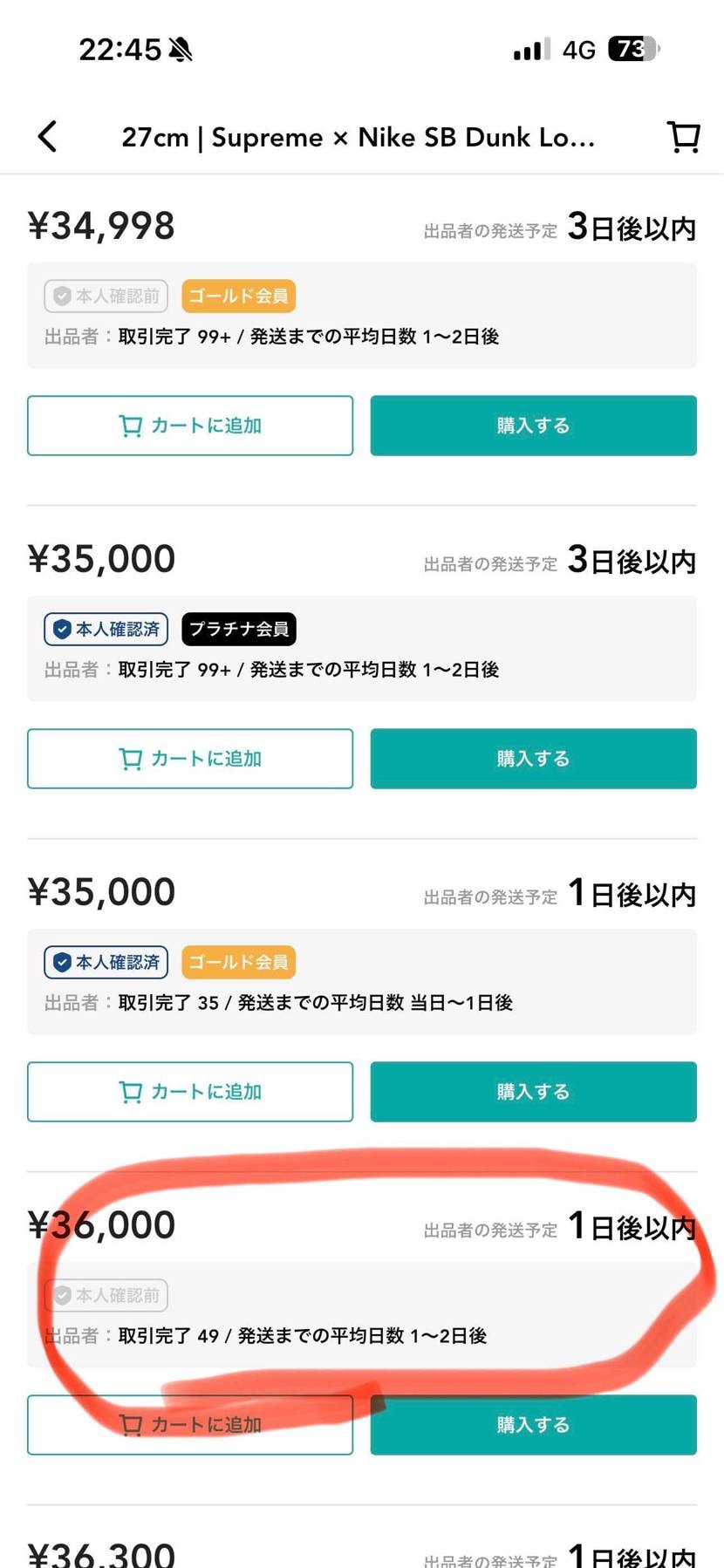Tap the seller's 取引完了 99+ info line
This screenshot has width=724, height=1568.
click(270, 336)
